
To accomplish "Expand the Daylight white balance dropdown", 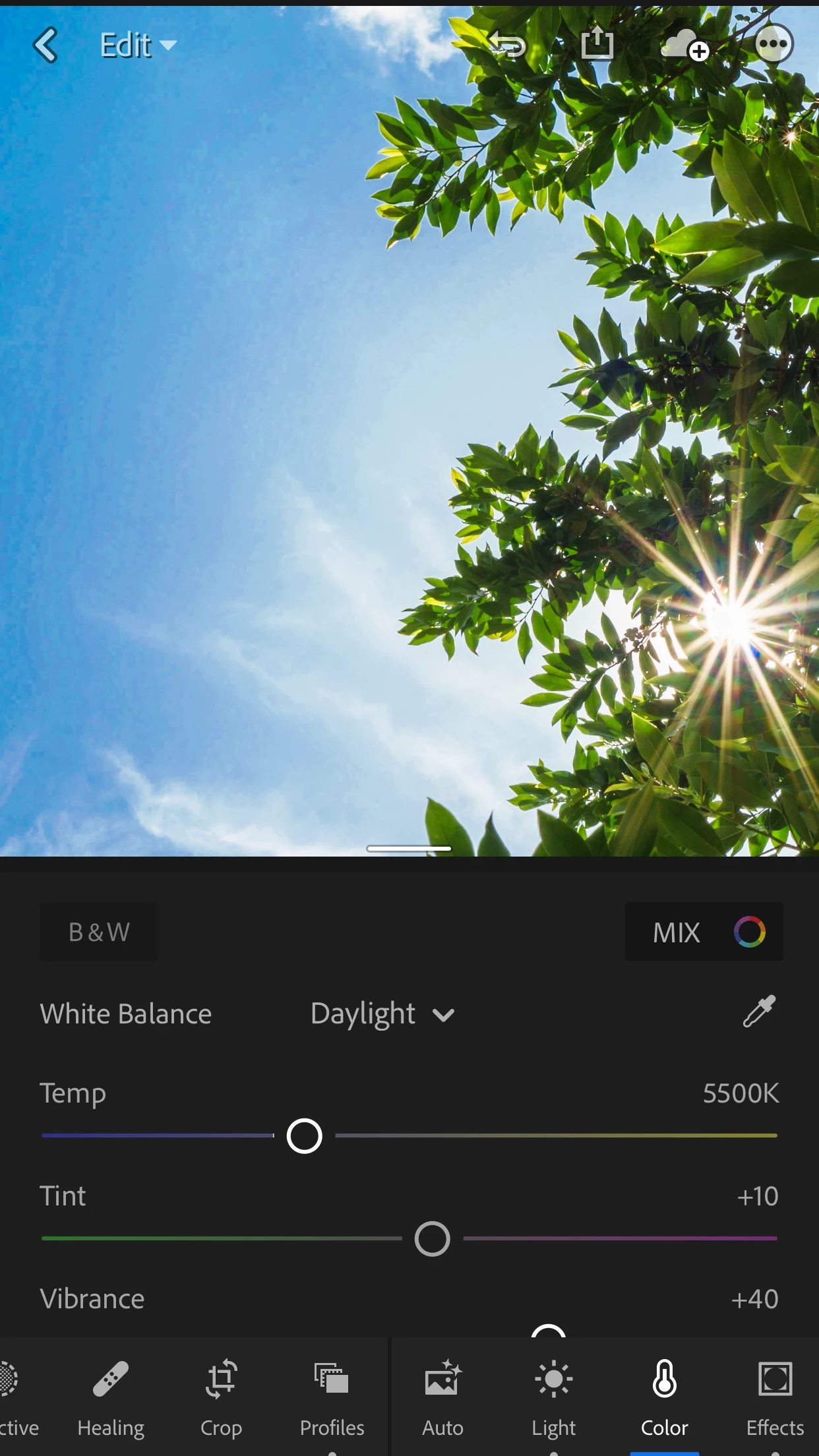I will tap(382, 1014).
